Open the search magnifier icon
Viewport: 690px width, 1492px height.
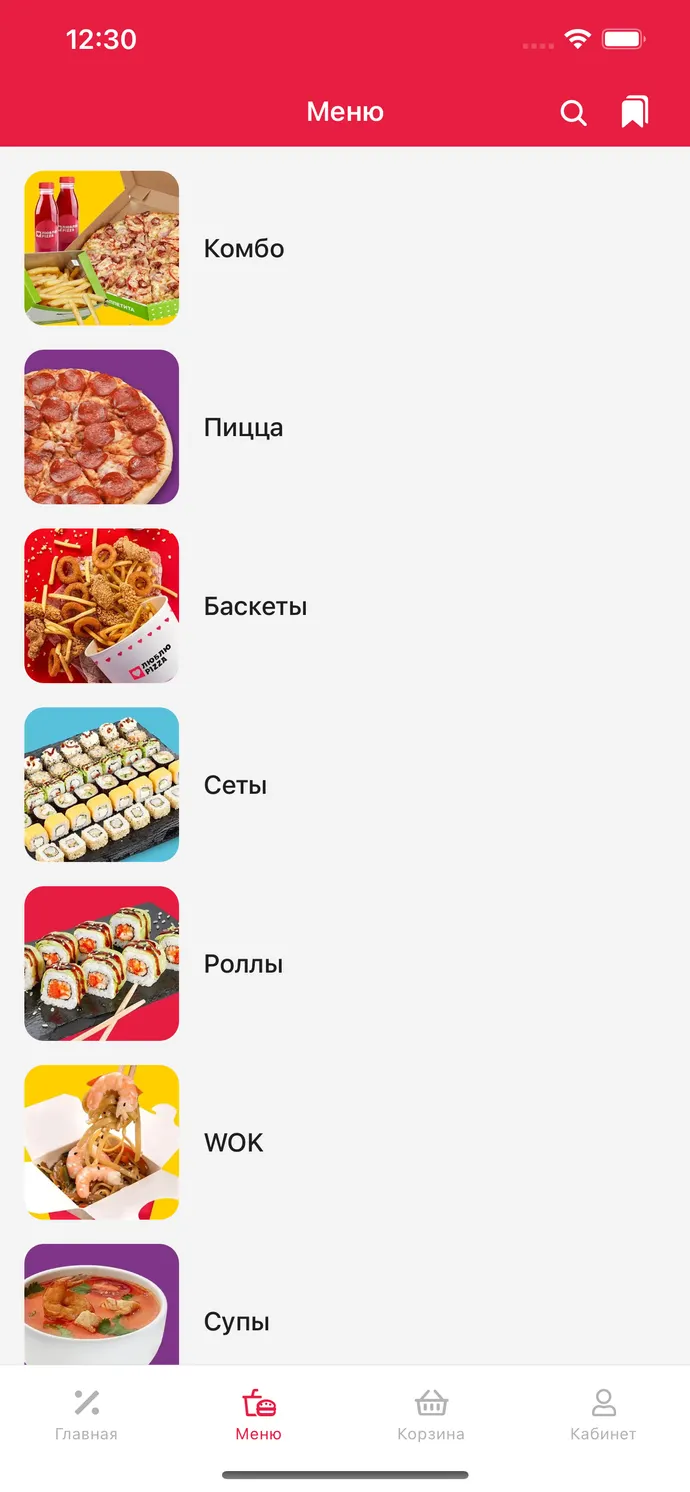click(x=573, y=113)
